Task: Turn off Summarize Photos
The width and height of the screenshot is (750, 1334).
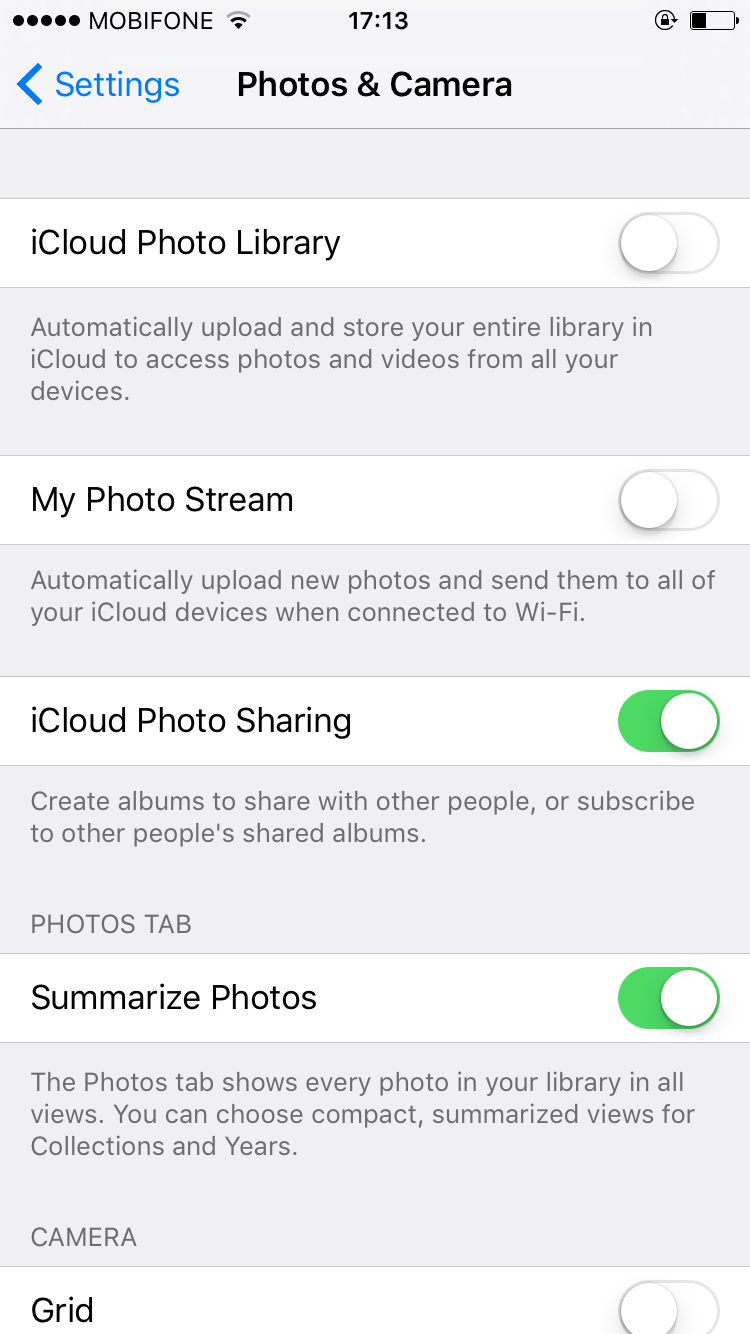Action: tap(668, 998)
